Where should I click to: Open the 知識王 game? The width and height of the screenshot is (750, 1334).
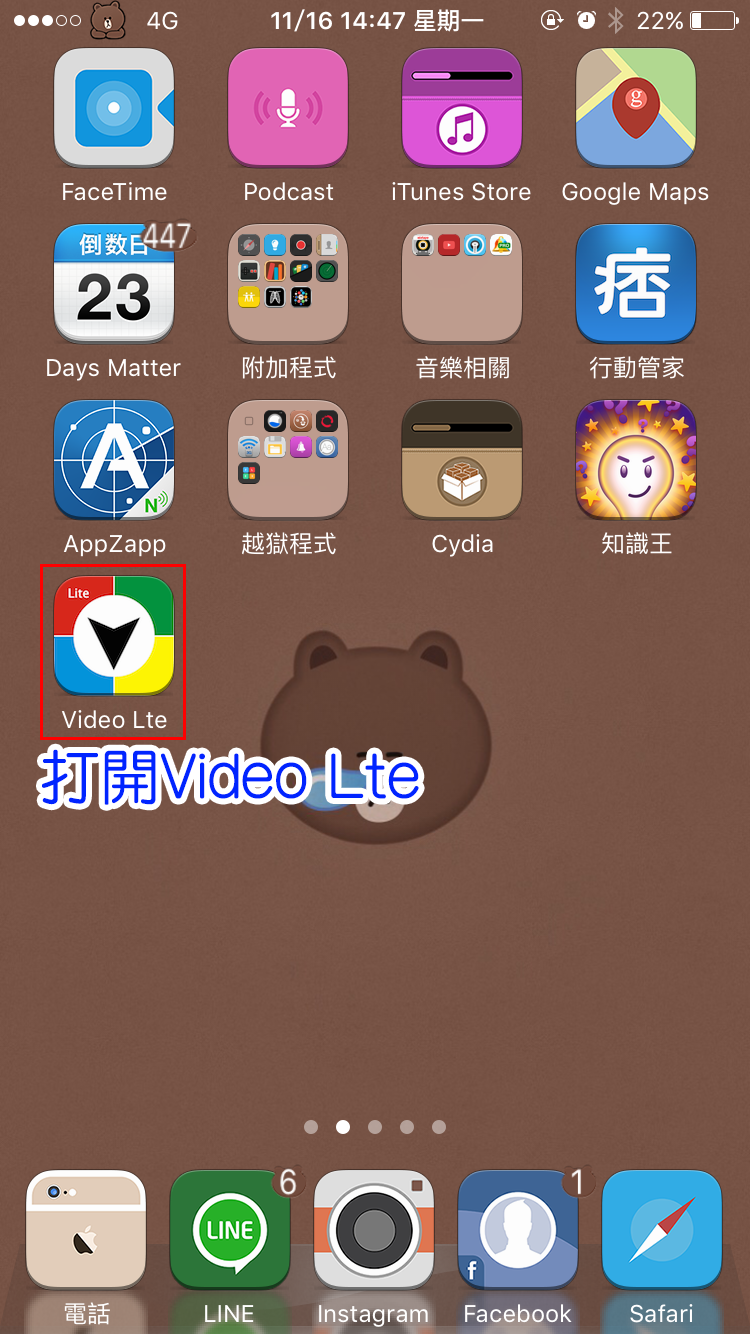click(x=635, y=460)
